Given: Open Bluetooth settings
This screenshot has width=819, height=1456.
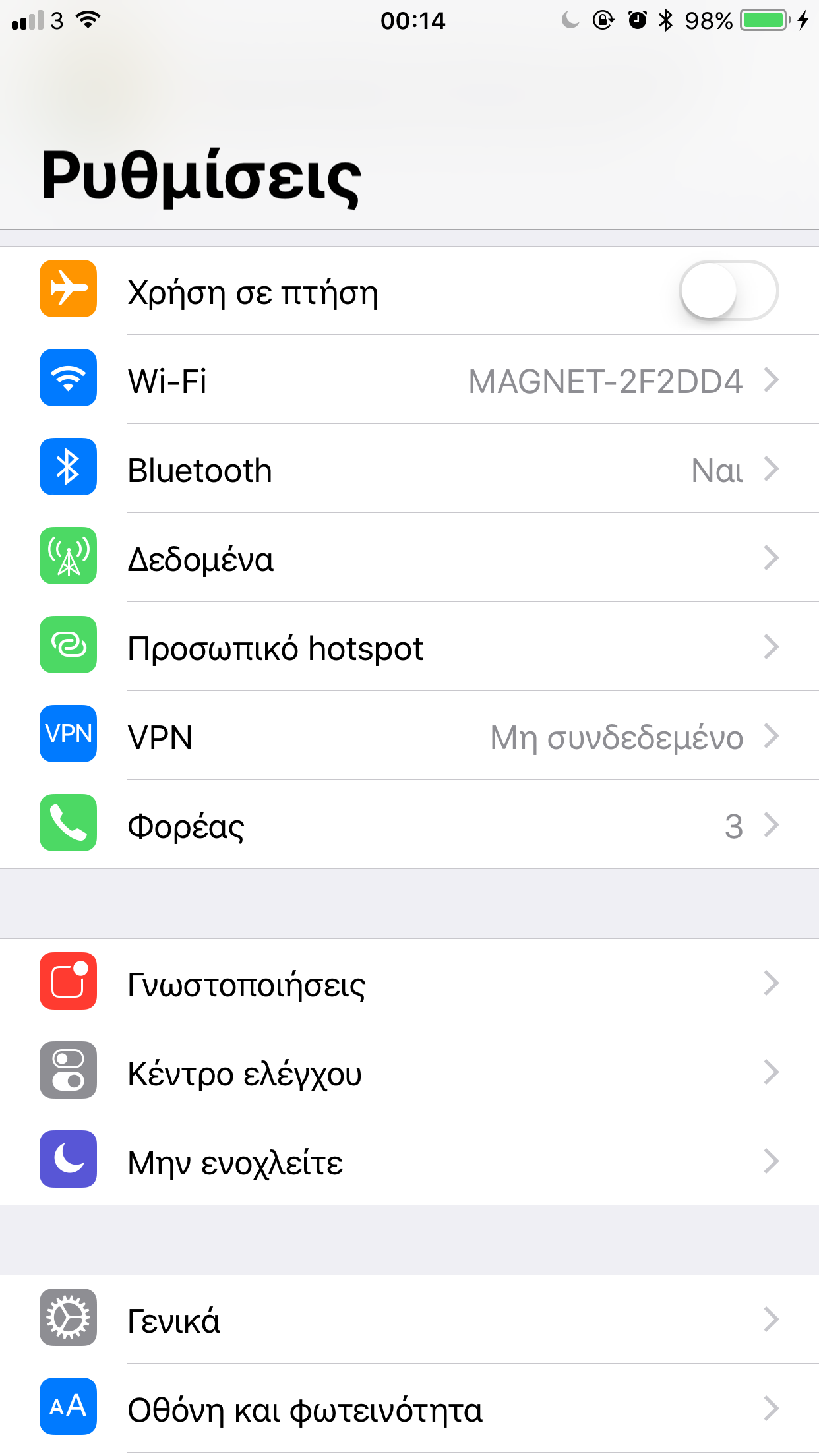Looking at the screenshot, I should point(409,470).
